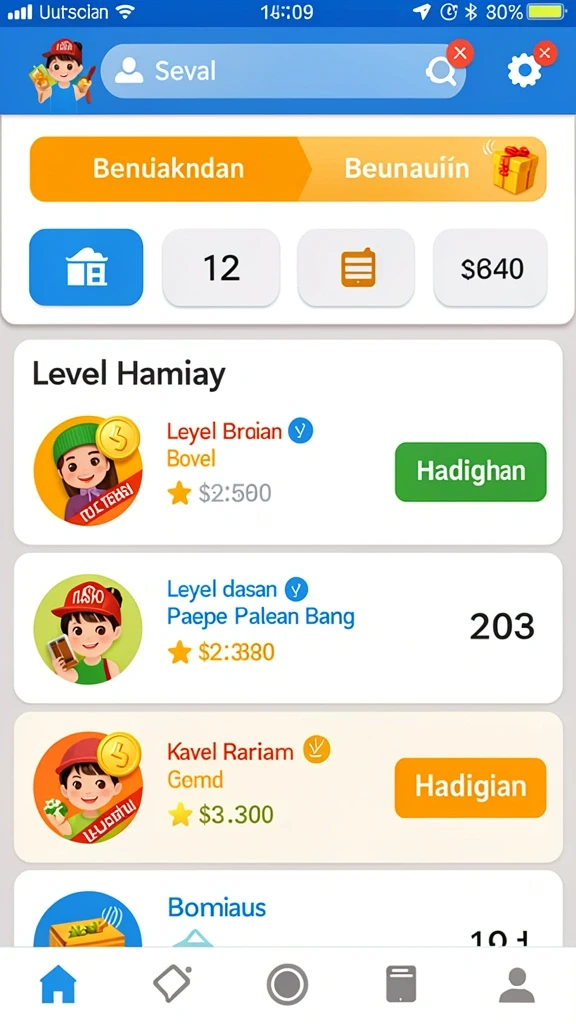
Task: Tap the center circle tab
Action: (287, 984)
